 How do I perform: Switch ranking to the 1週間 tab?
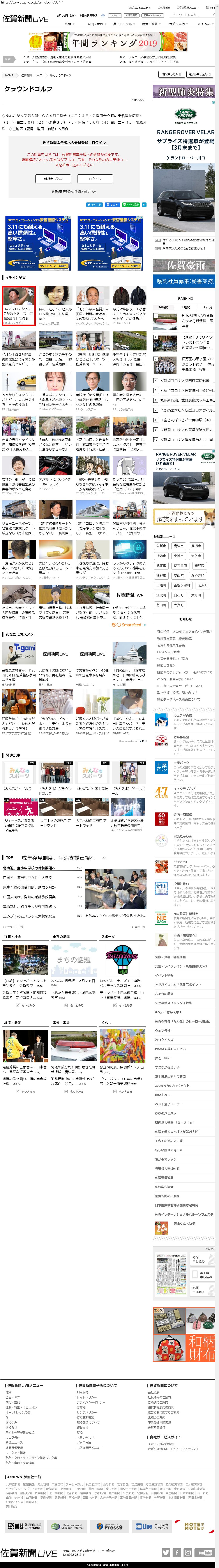click(x=185, y=307)
